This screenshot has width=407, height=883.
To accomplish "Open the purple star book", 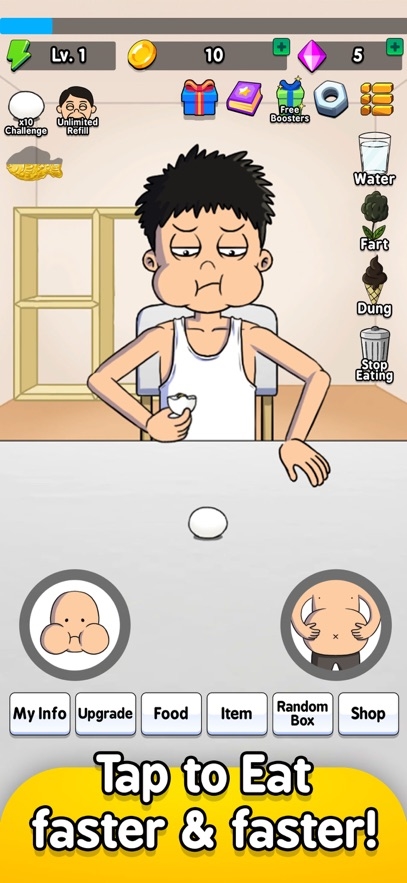I will pyautogui.click(x=245, y=98).
